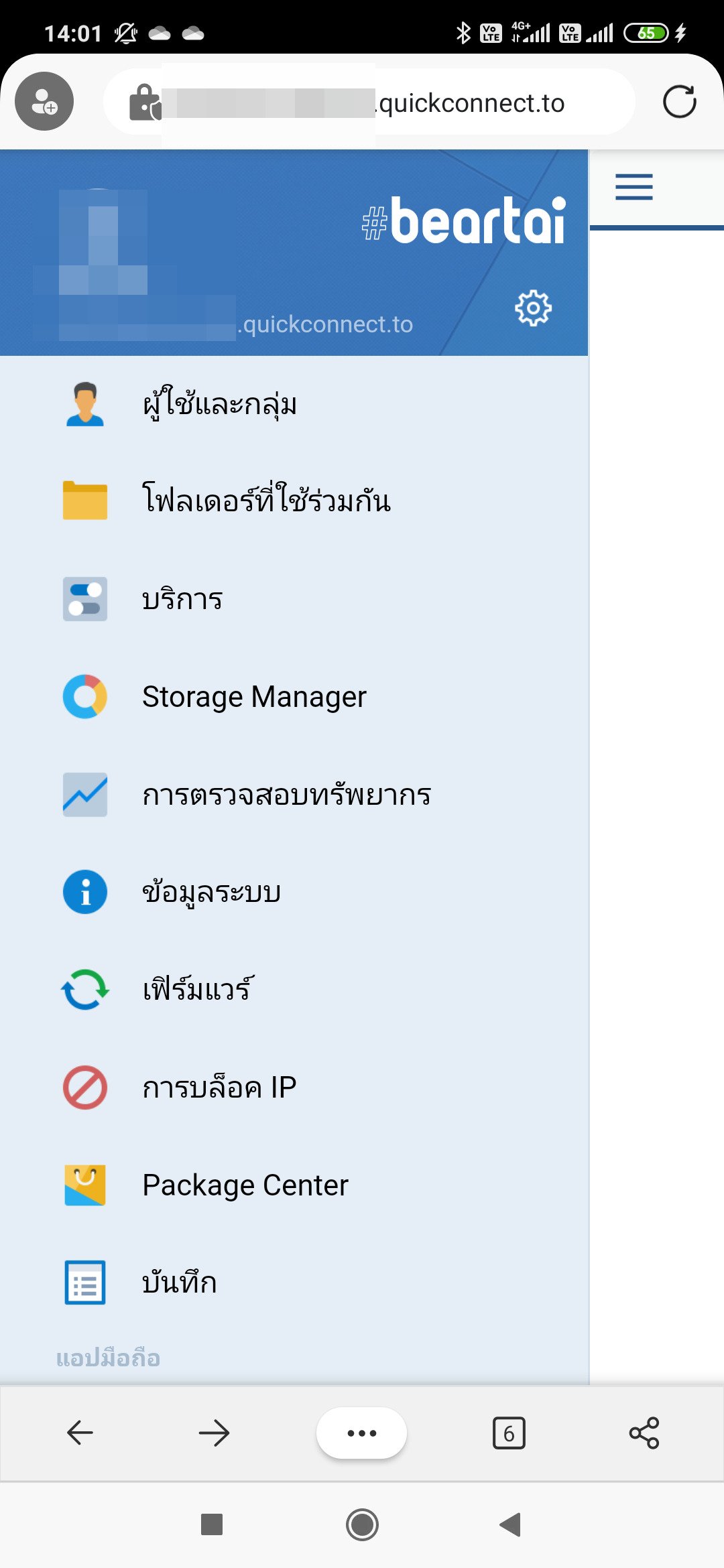Open การบล็อค IP settings
The height and width of the screenshot is (1568, 724).
point(294,1088)
